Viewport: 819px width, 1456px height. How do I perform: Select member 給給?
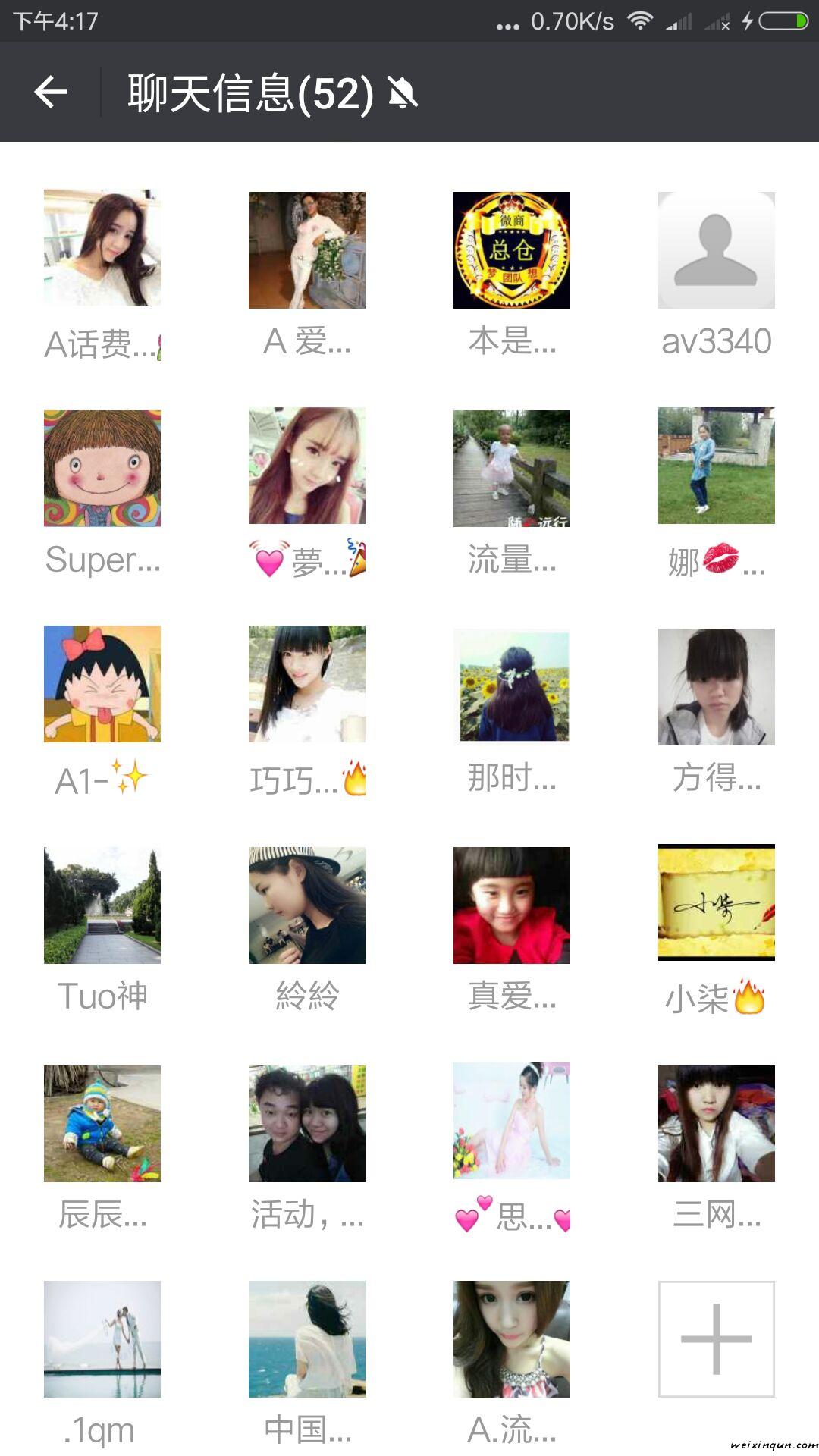point(307,905)
